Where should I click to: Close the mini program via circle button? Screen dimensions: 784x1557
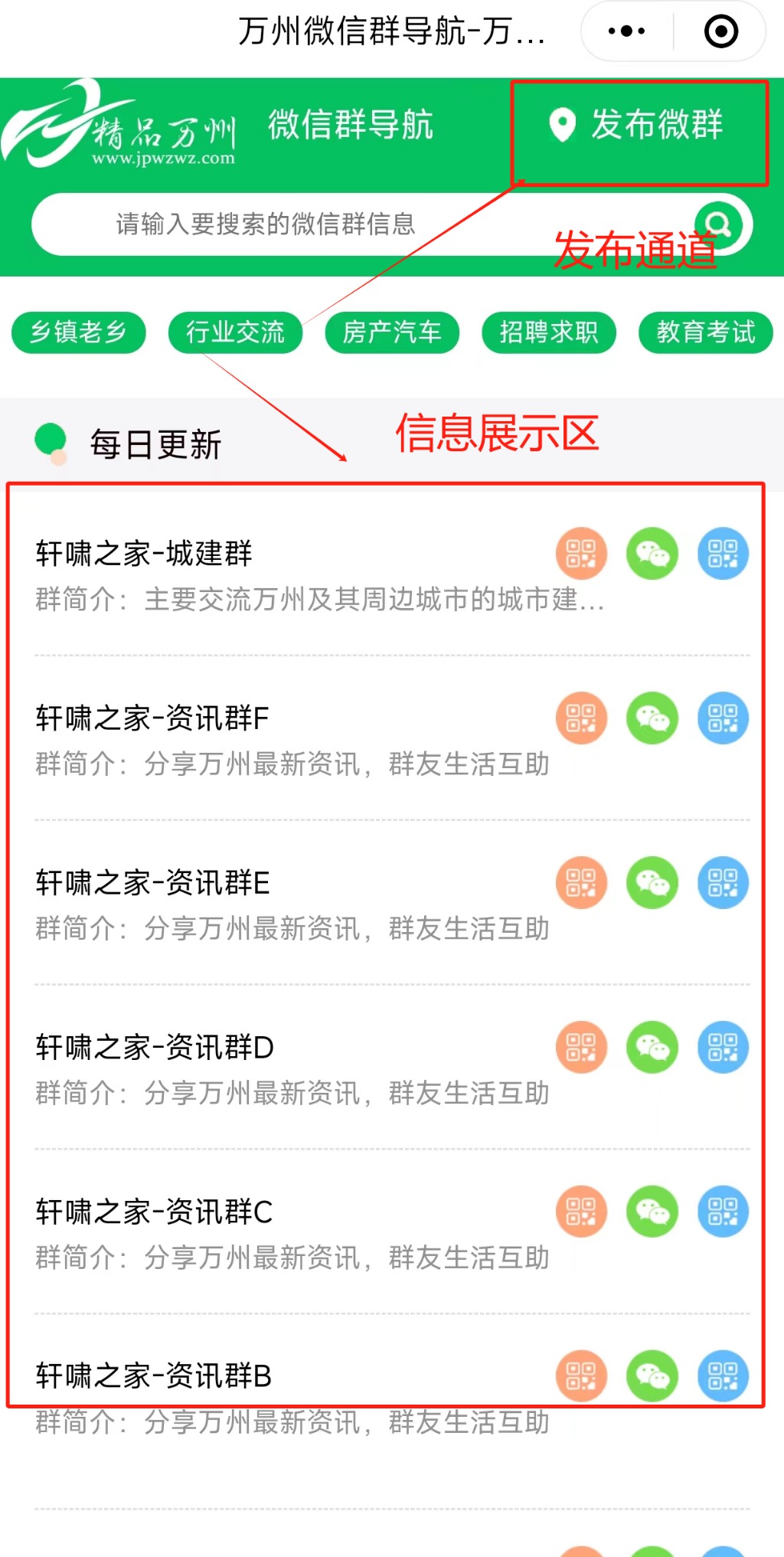click(x=720, y=31)
